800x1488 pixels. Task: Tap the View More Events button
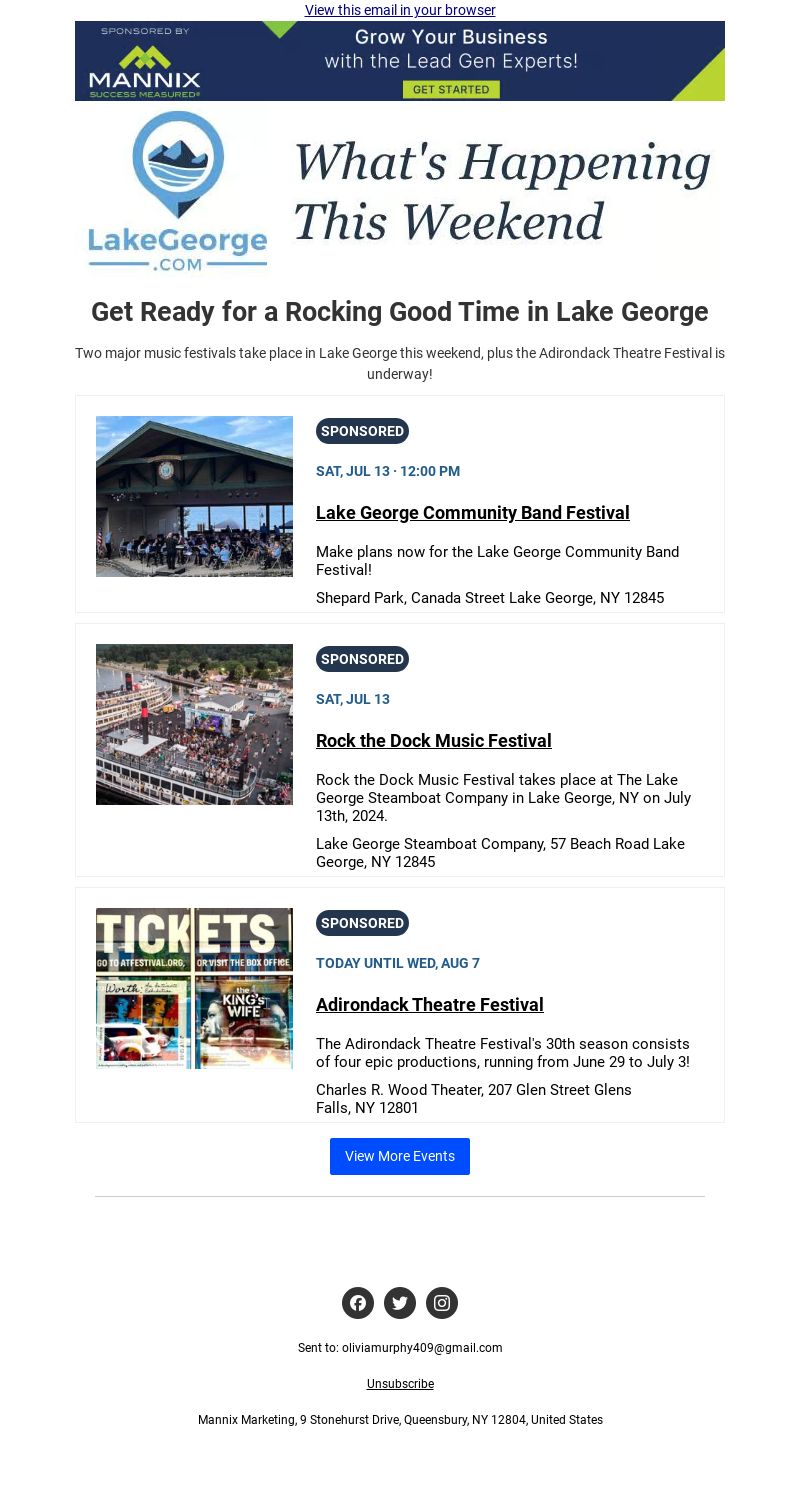400,1156
